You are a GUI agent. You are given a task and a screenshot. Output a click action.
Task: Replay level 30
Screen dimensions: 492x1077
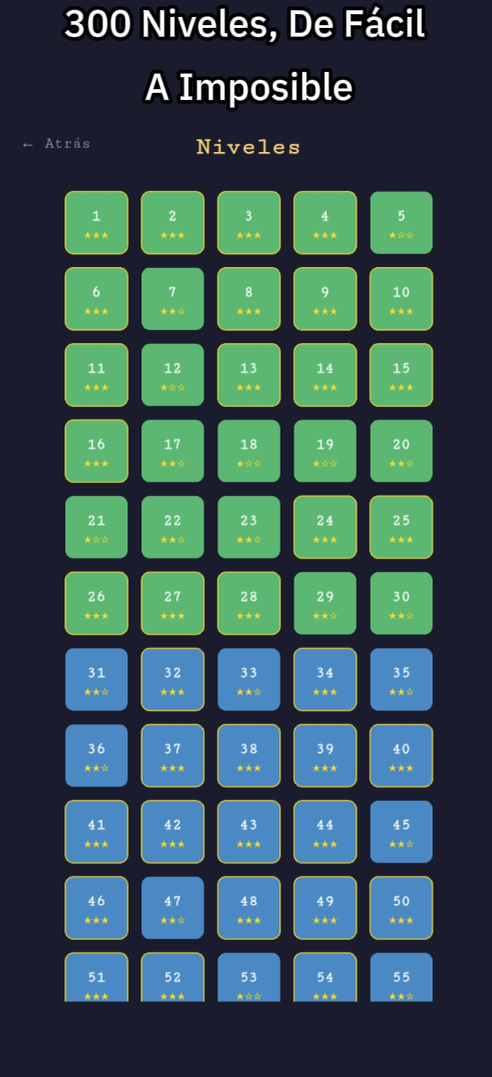[401, 603]
